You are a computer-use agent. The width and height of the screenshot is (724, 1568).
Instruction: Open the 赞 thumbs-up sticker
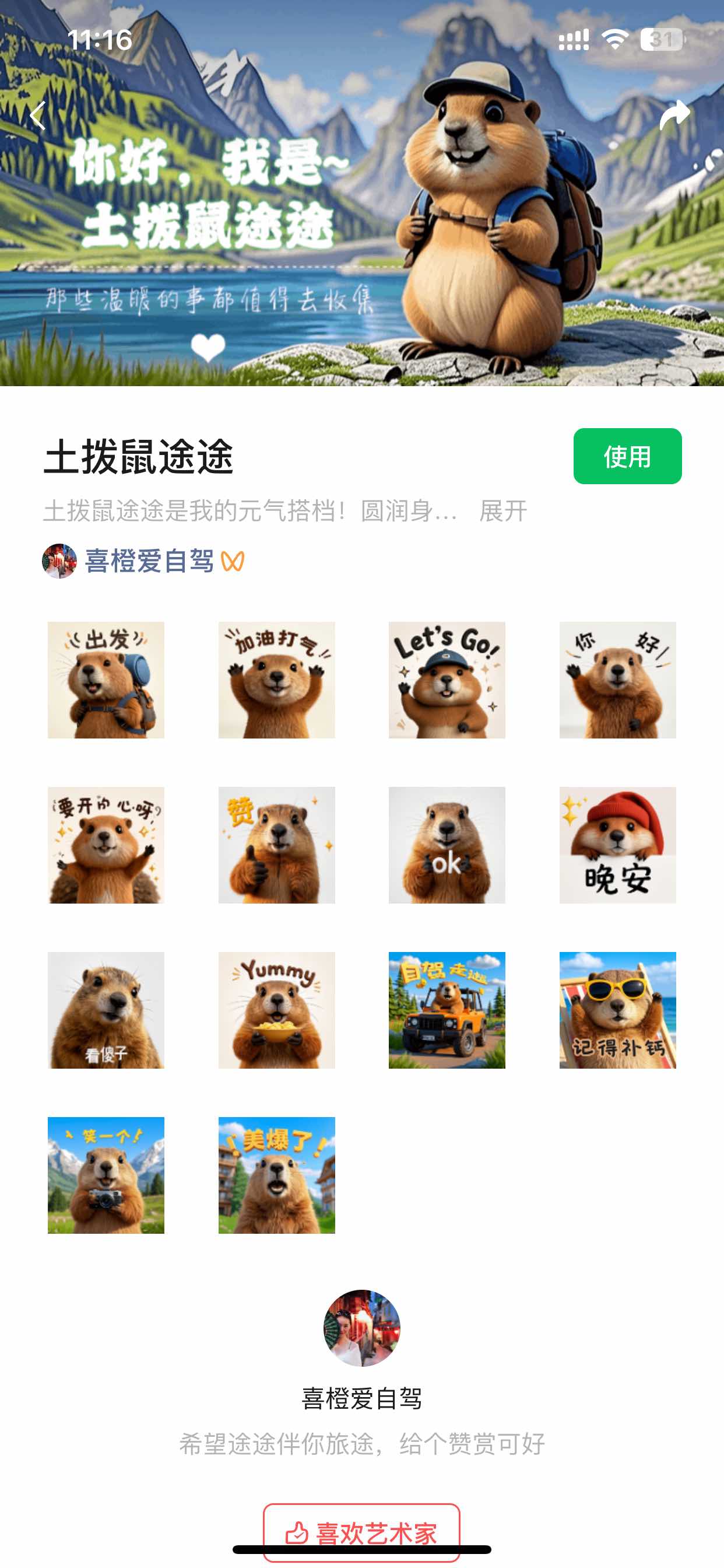pyautogui.click(x=276, y=844)
